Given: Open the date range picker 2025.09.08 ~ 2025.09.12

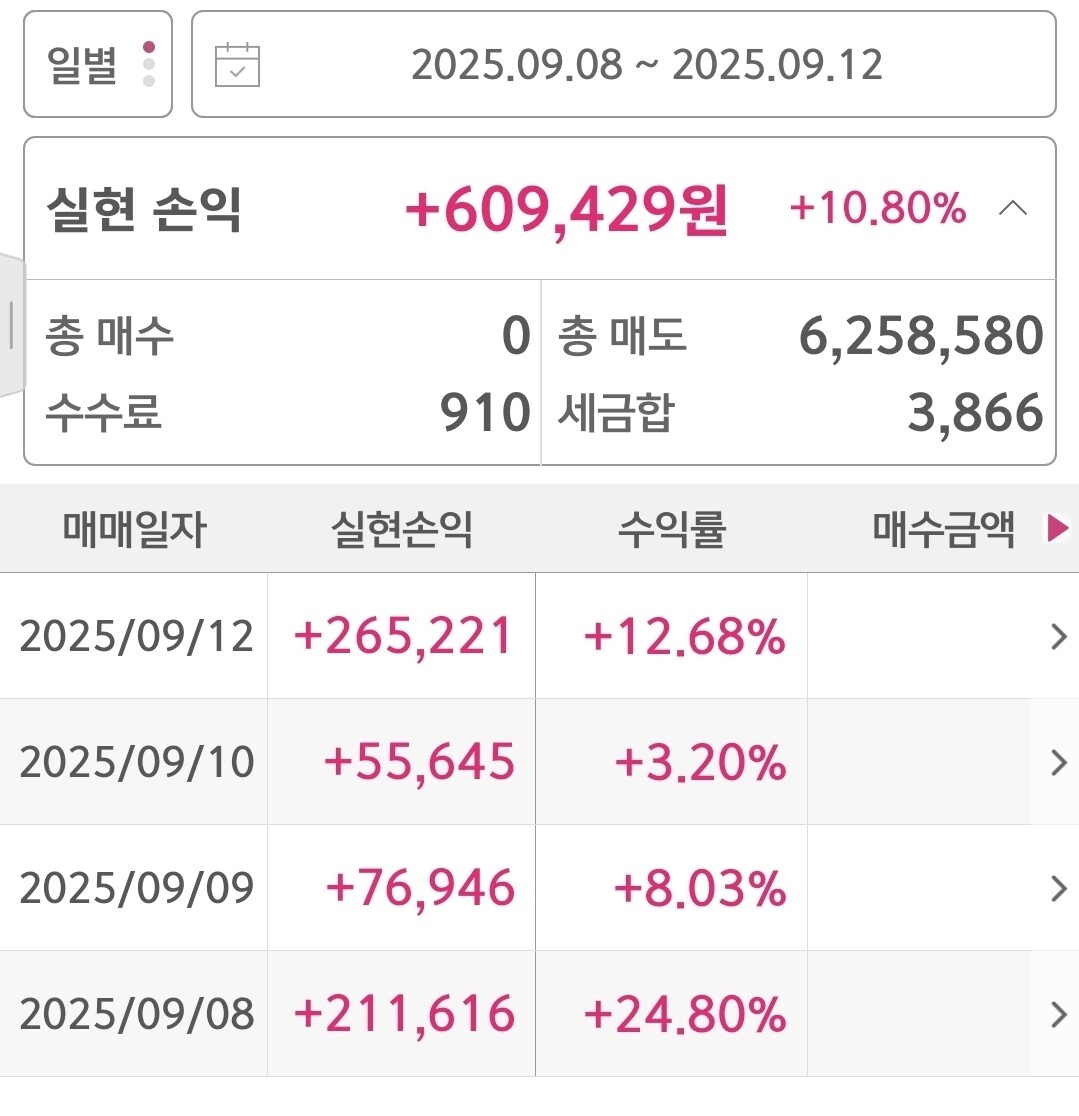Looking at the screenshot, I should pyautogui.click(x=623, y=64).
